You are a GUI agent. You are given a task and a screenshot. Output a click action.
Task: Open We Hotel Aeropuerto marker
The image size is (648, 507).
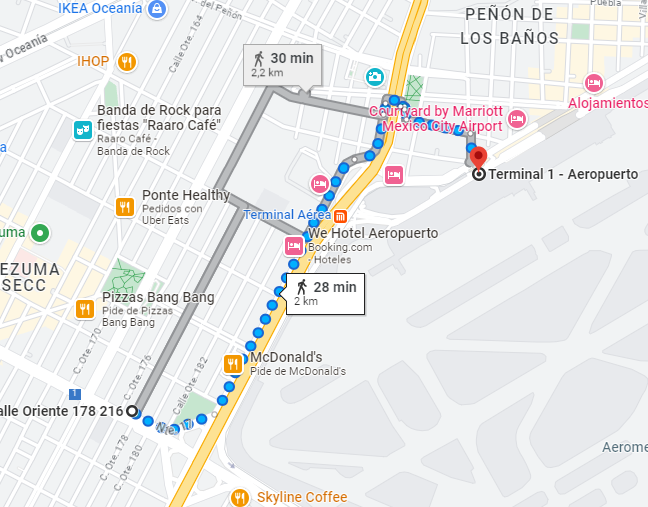(294, 246)
